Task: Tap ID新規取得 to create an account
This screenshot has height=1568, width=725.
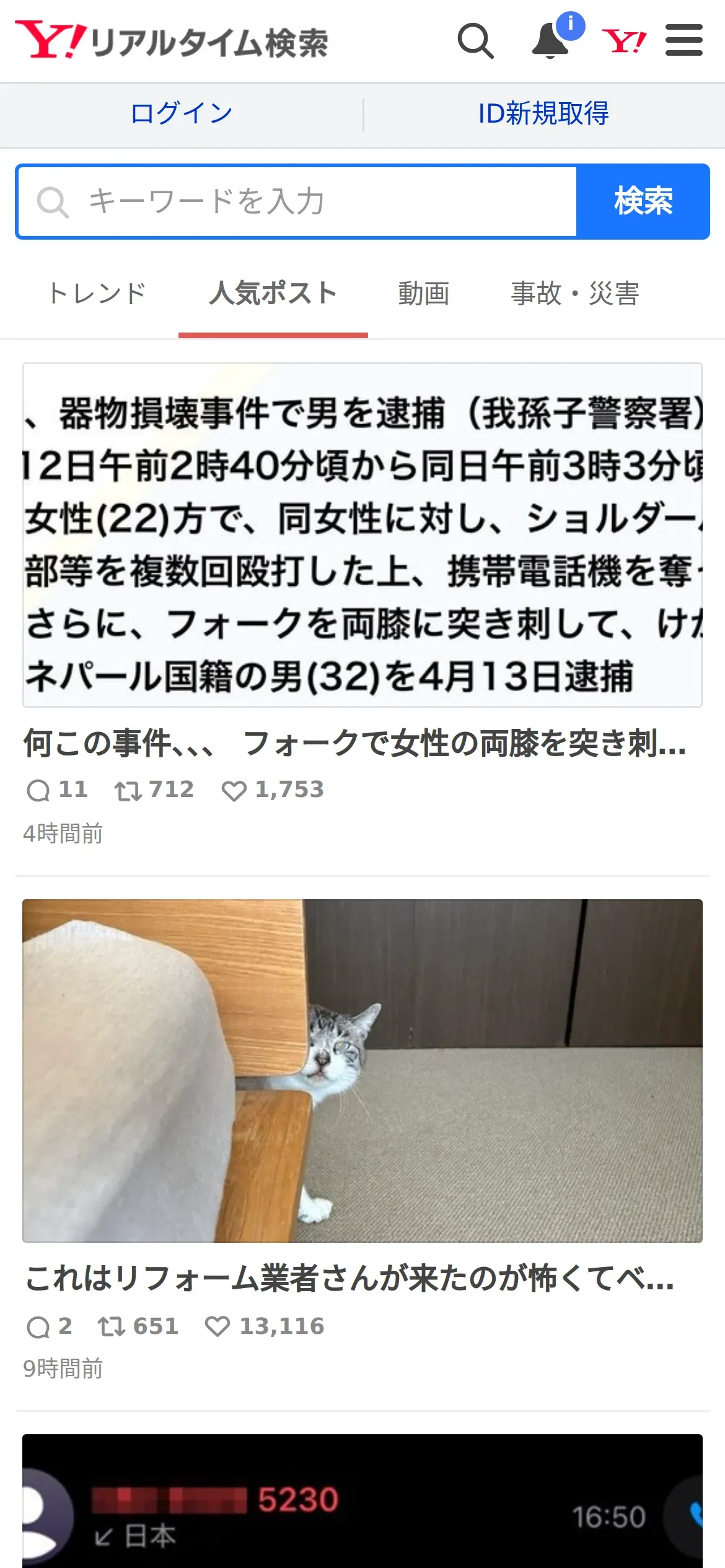Action: [x=543, y=114]
